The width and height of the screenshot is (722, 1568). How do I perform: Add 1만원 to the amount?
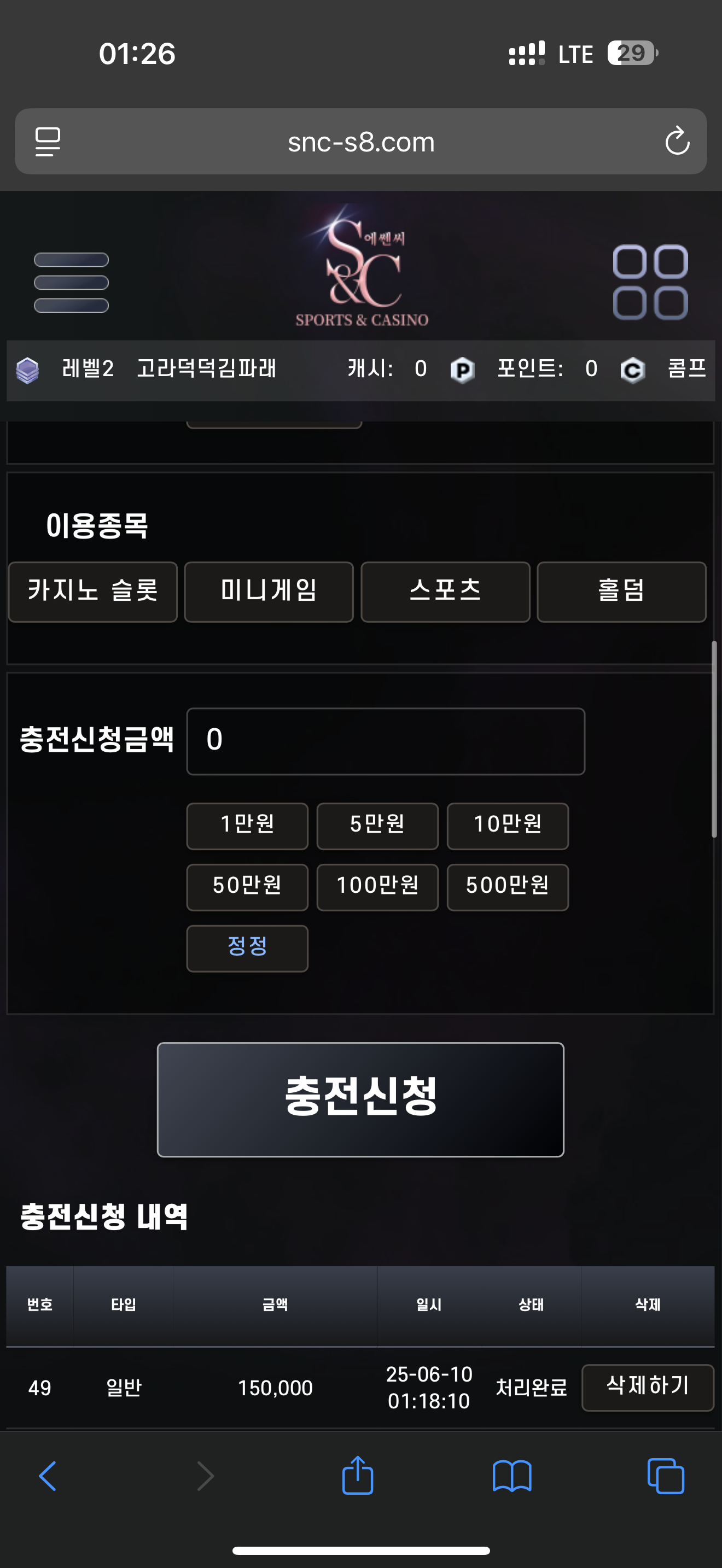pos(247,826)
